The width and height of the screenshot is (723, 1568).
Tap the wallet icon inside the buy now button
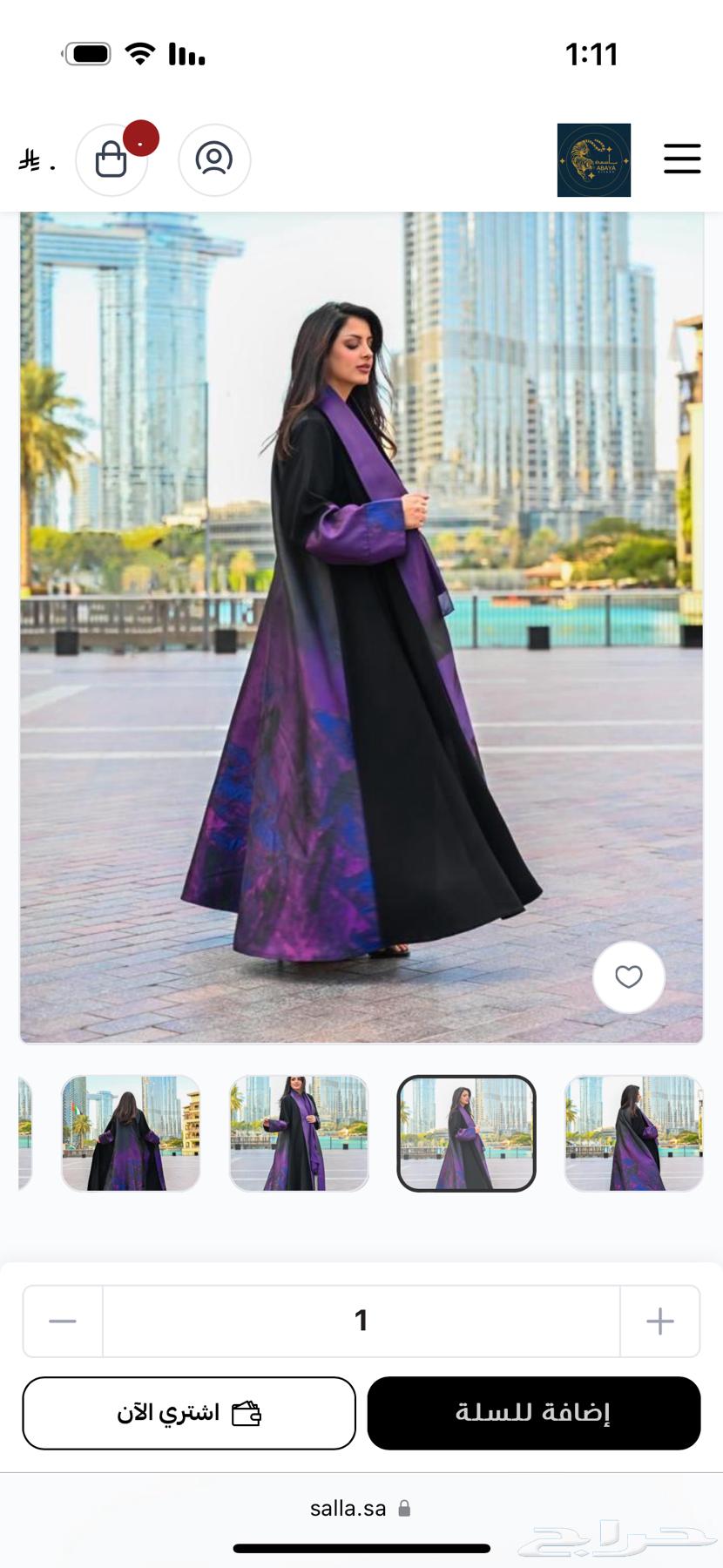click(x=247, y=1413)
